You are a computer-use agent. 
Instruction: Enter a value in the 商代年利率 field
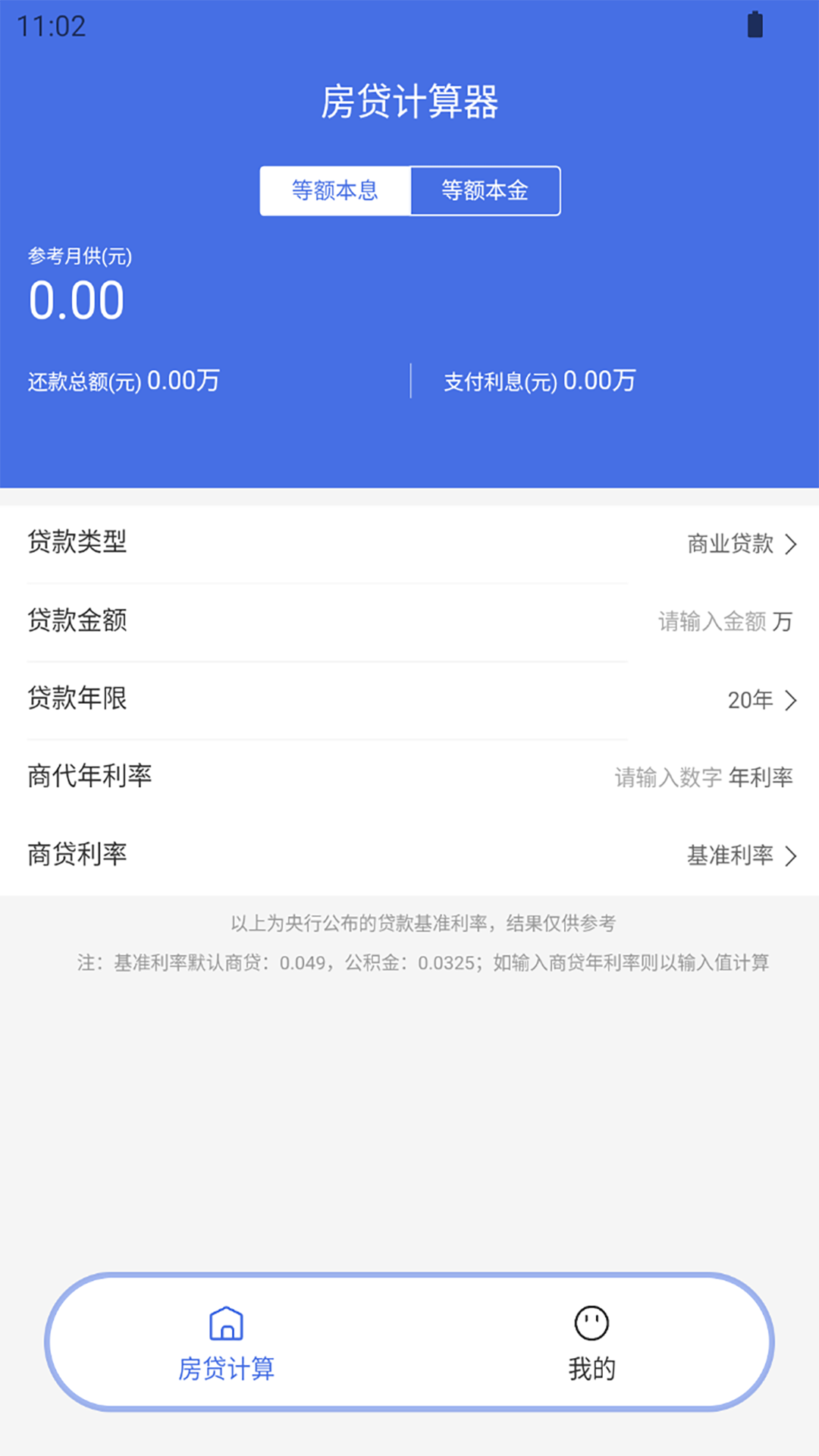(669, 777)
